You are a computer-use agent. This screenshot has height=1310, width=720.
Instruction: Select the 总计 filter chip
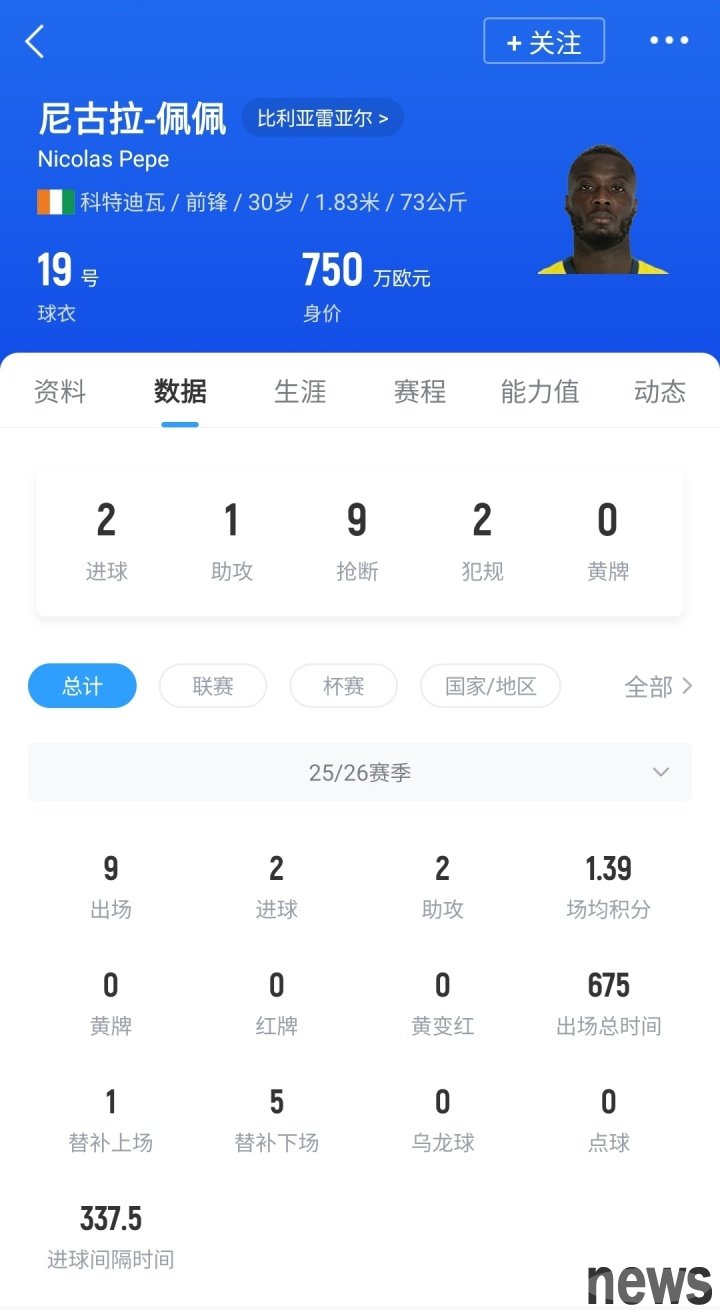tap(82, 686)
